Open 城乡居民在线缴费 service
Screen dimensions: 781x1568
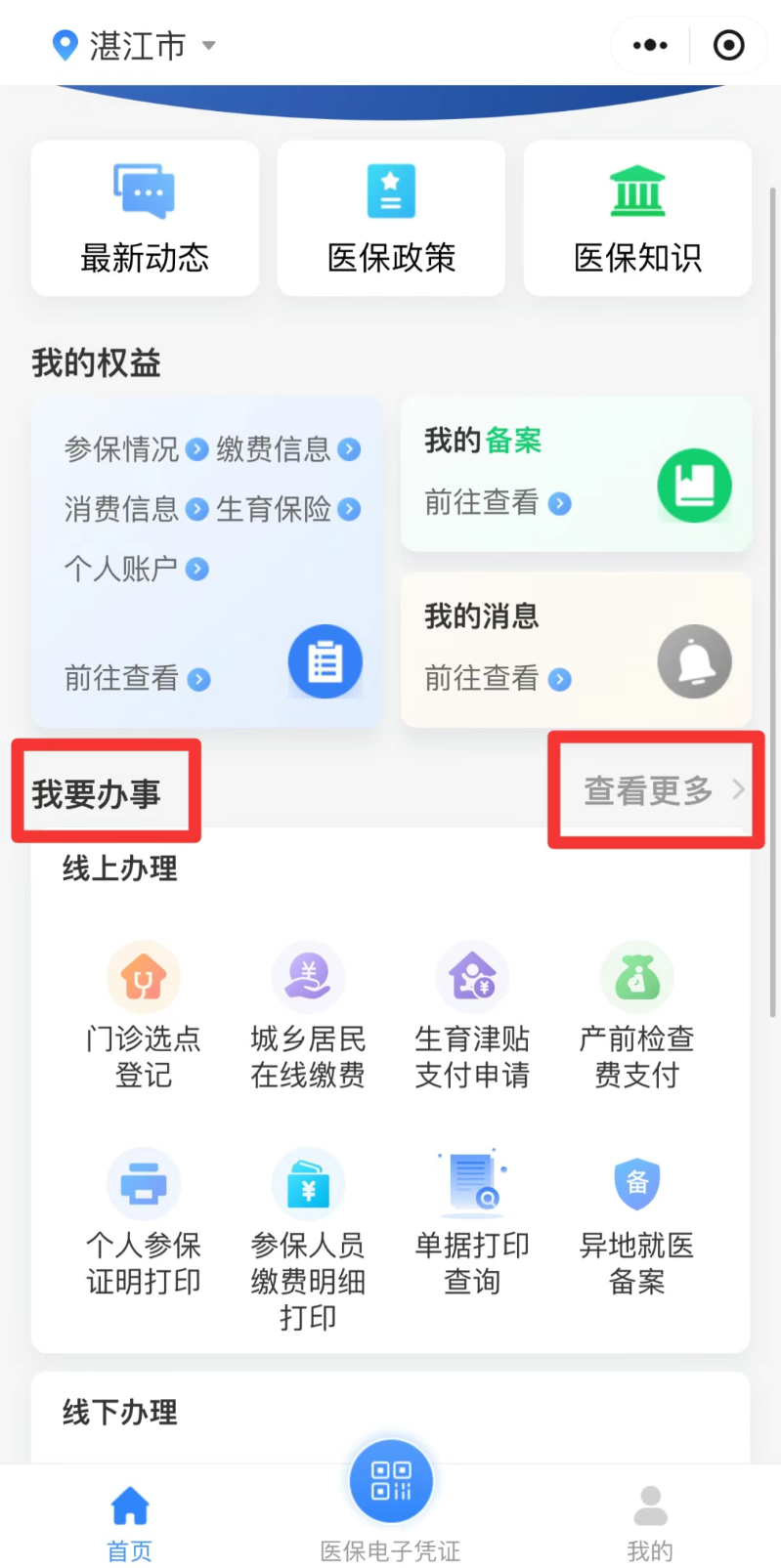coord(308,1016)
